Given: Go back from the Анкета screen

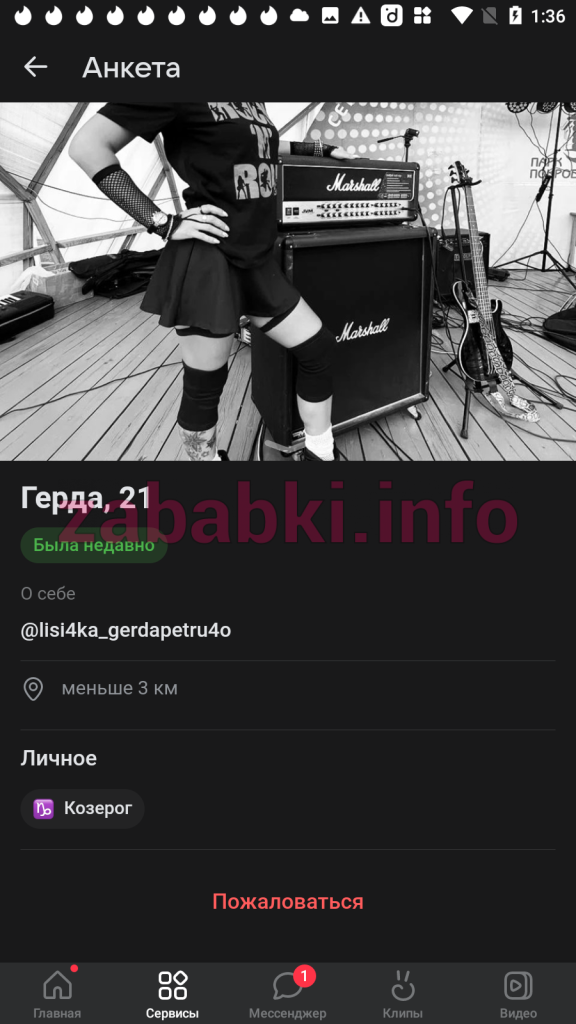Looking at the screenshot, I should click(35, 67).
